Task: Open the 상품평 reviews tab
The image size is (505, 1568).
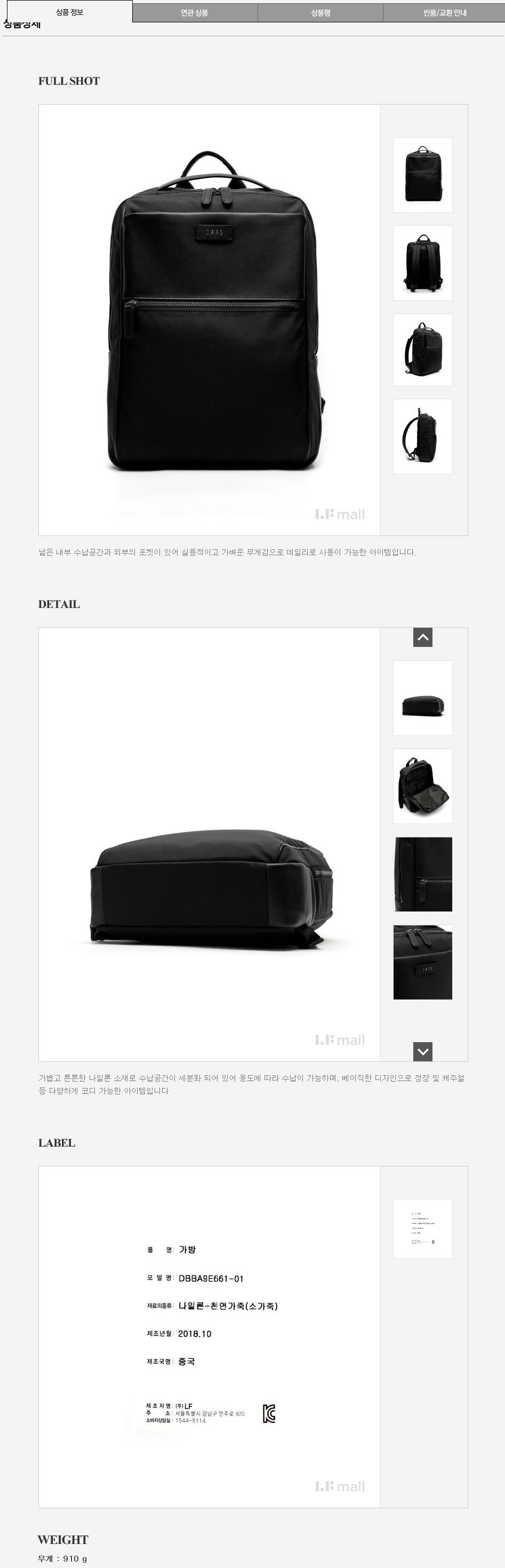Action: click(320, 12)
